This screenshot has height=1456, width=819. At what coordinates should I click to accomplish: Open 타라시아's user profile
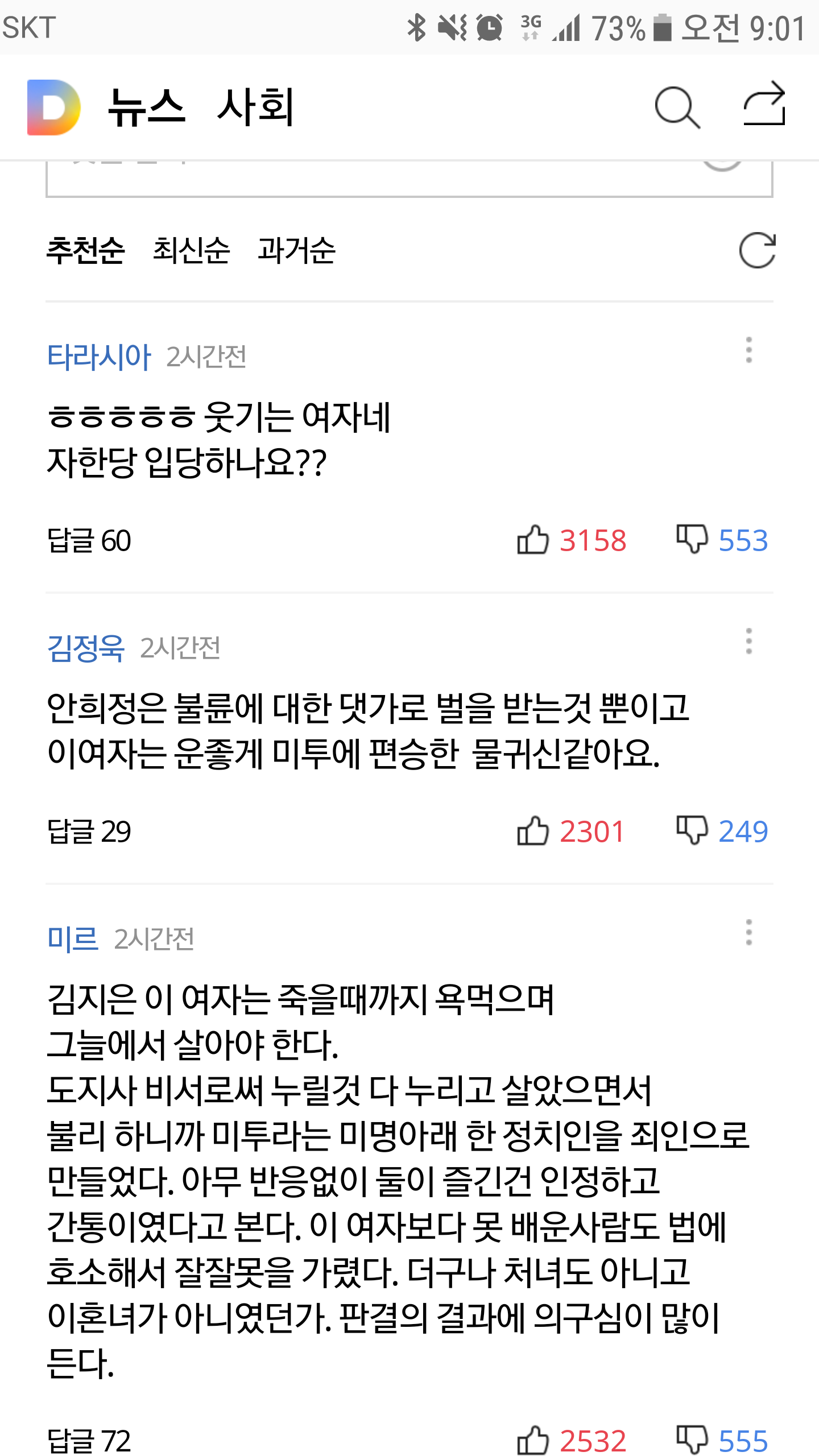99,357
